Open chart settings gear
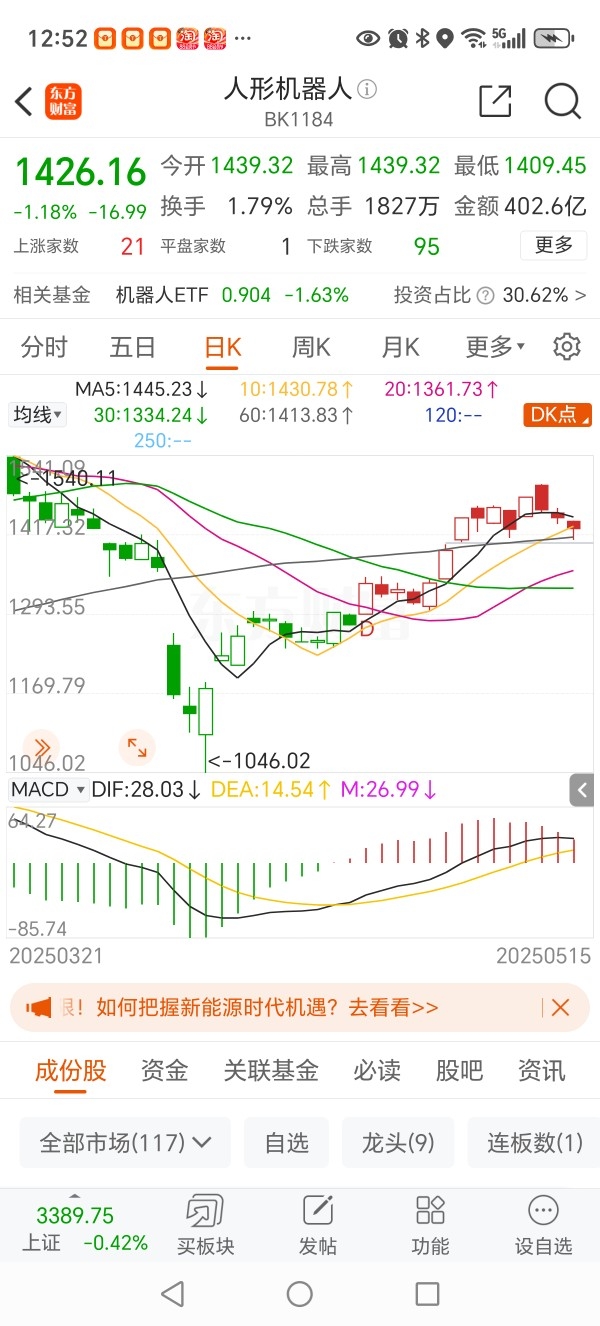Viewport: 600px width, 1326px height. click(567, 346)
